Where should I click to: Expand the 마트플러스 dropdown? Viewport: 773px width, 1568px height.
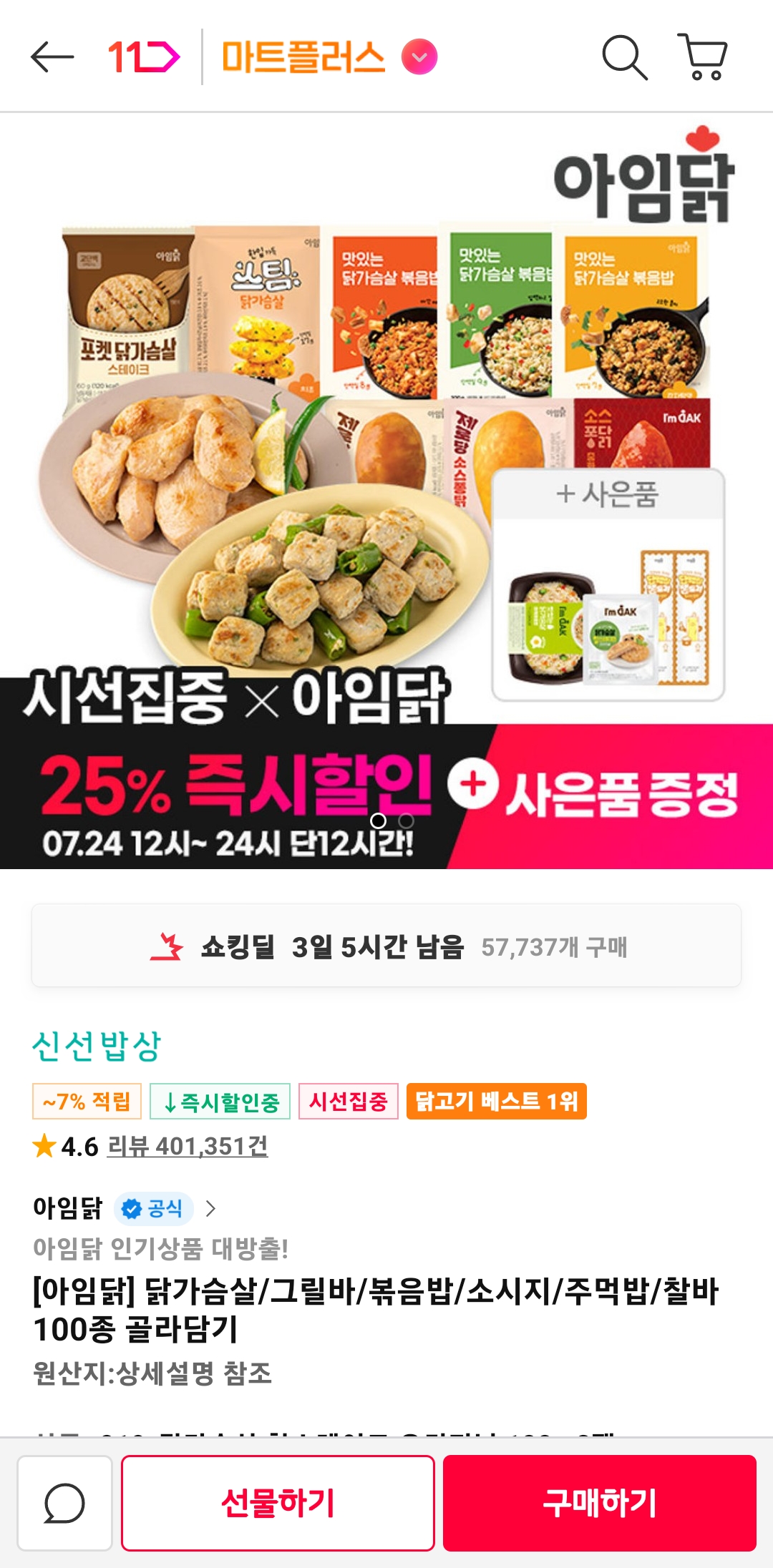[419, 57]
